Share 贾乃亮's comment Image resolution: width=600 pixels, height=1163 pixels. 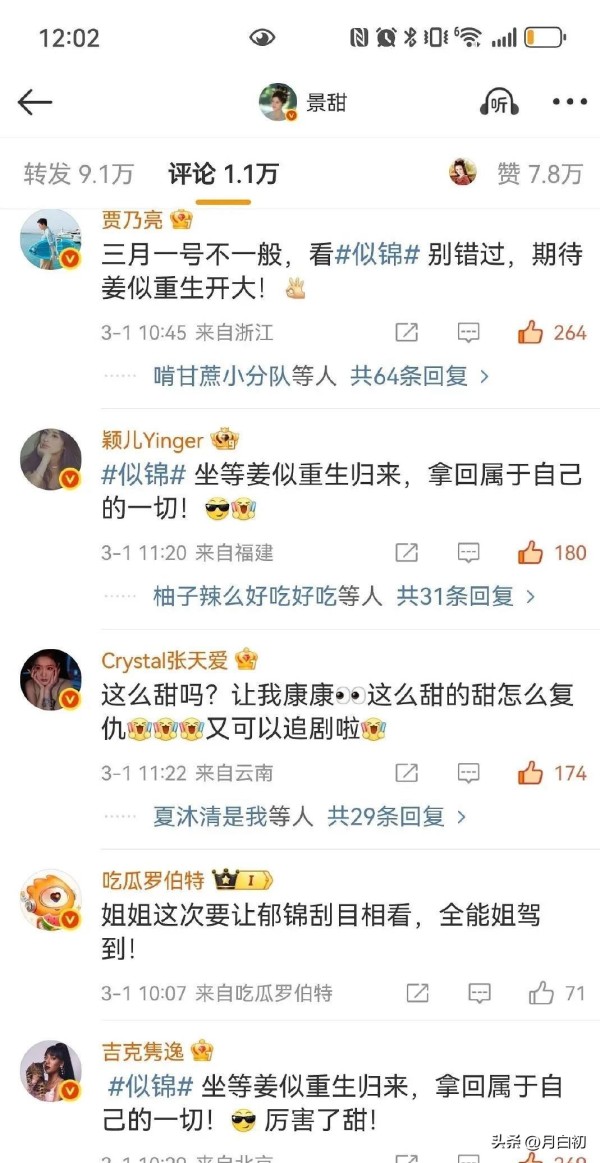pos(406,333)
